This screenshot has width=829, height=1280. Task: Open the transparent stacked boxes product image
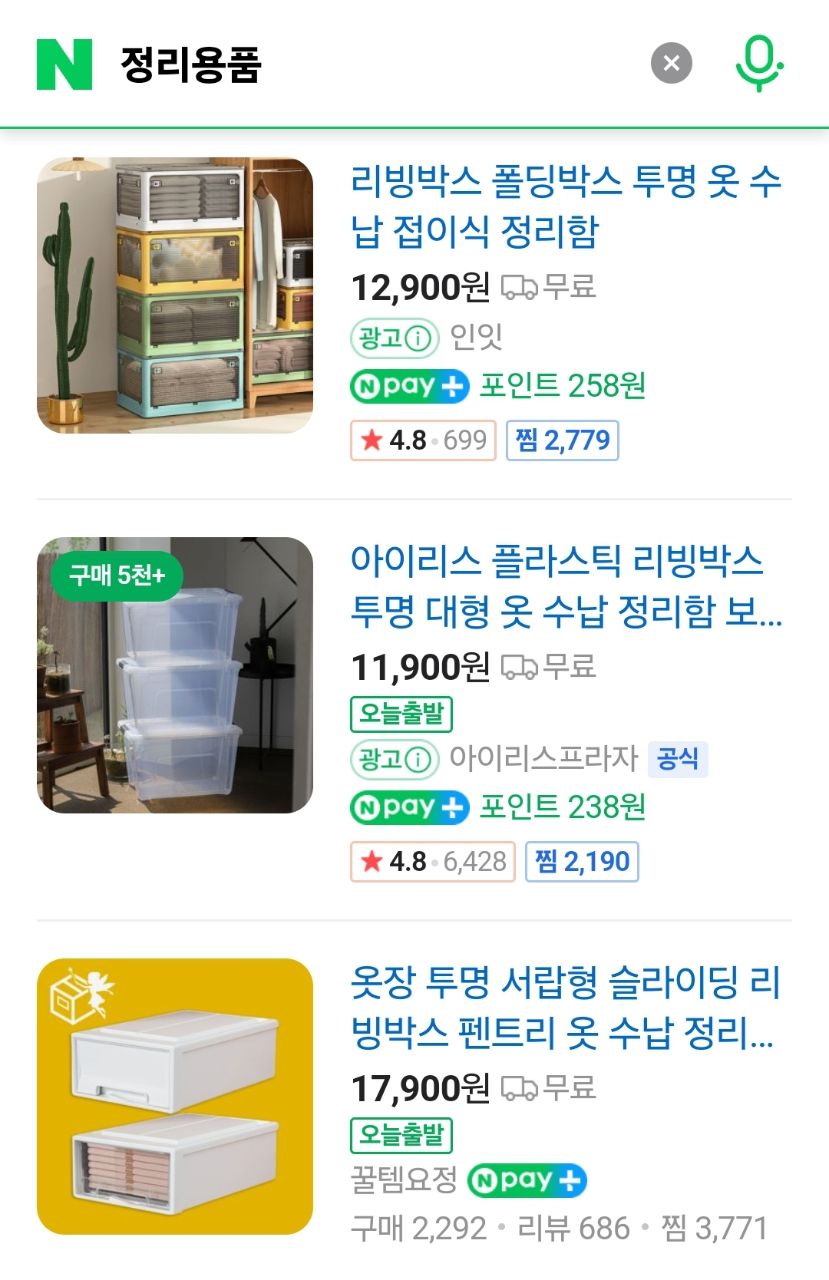point(175,675)
